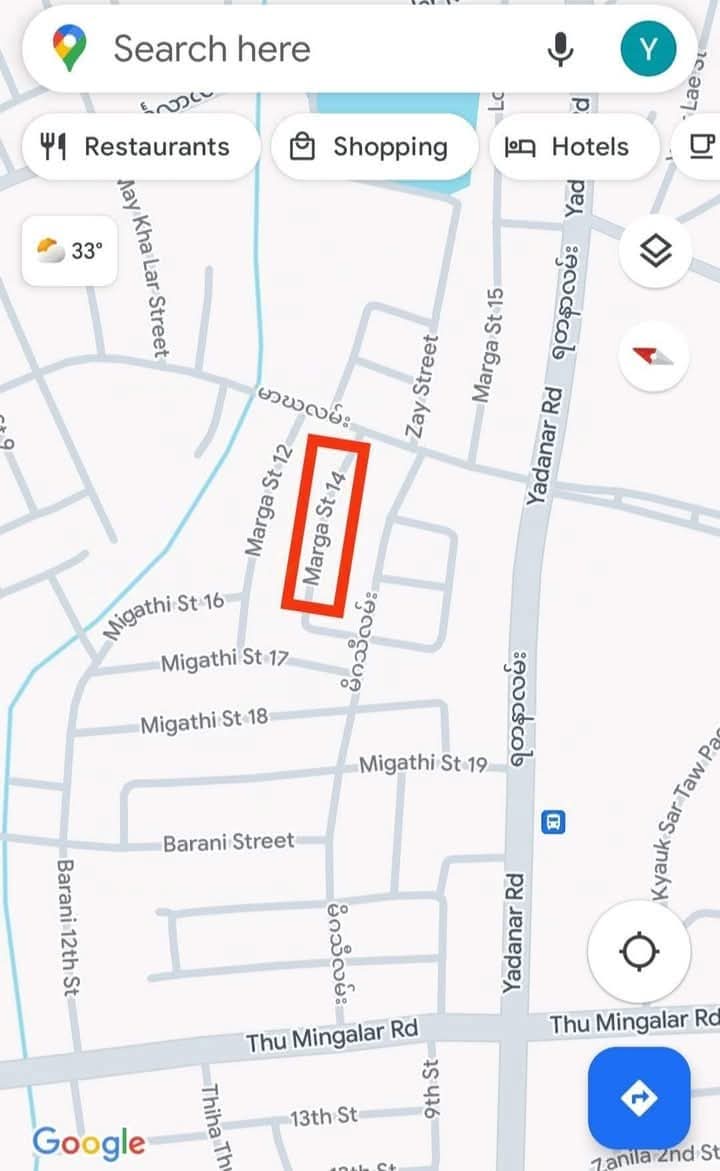The image size is (720, 1171).
Task: Open the map layers button
Action: [654, 252]
